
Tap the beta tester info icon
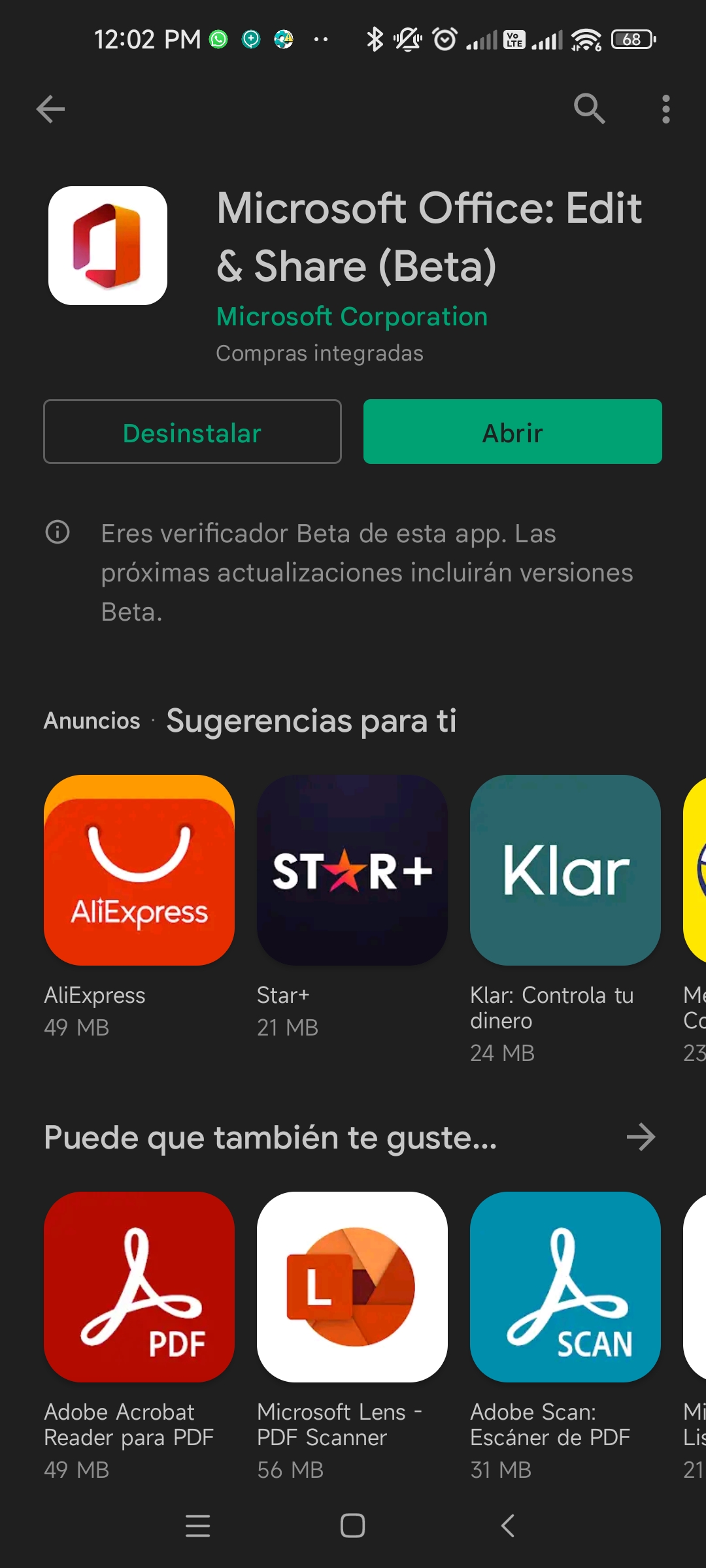click(x=58, y=532)
